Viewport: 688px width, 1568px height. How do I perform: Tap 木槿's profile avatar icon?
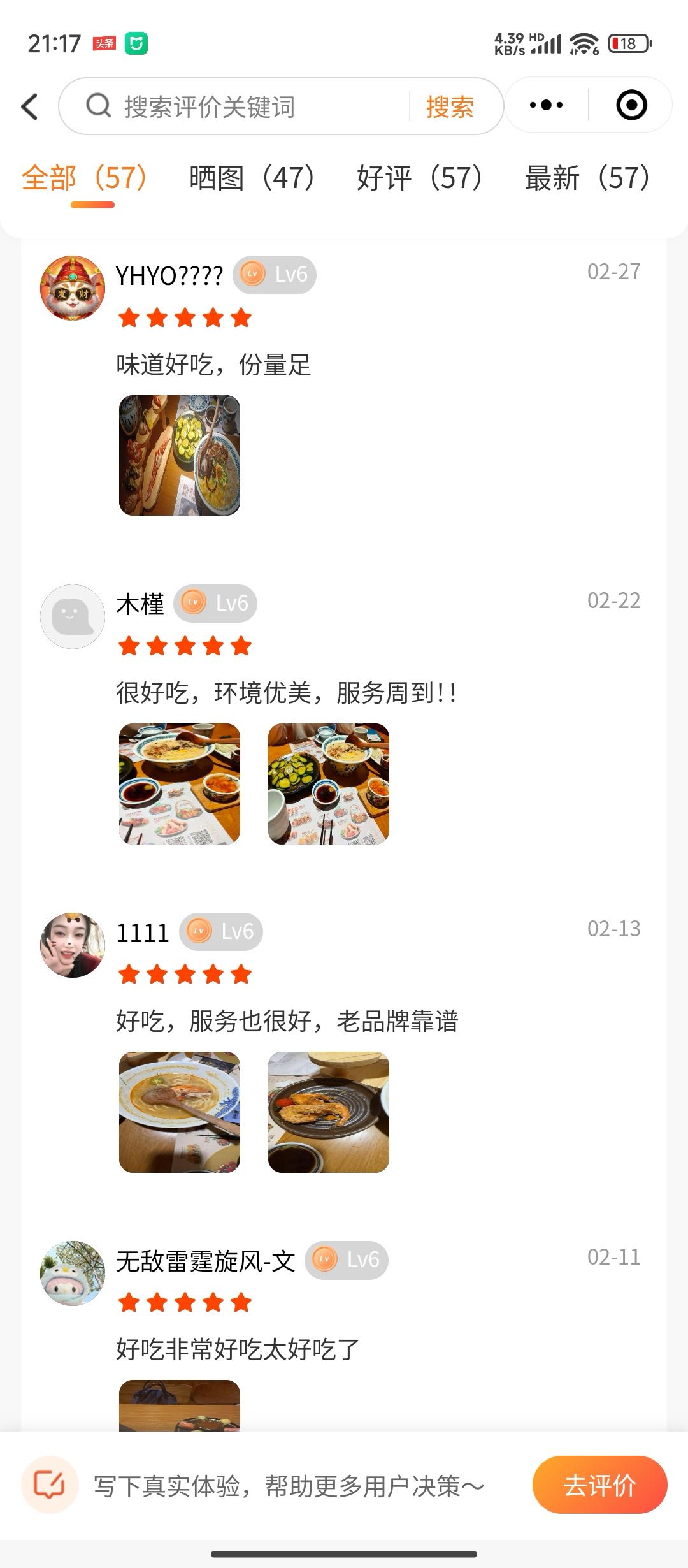coord(72,616)
